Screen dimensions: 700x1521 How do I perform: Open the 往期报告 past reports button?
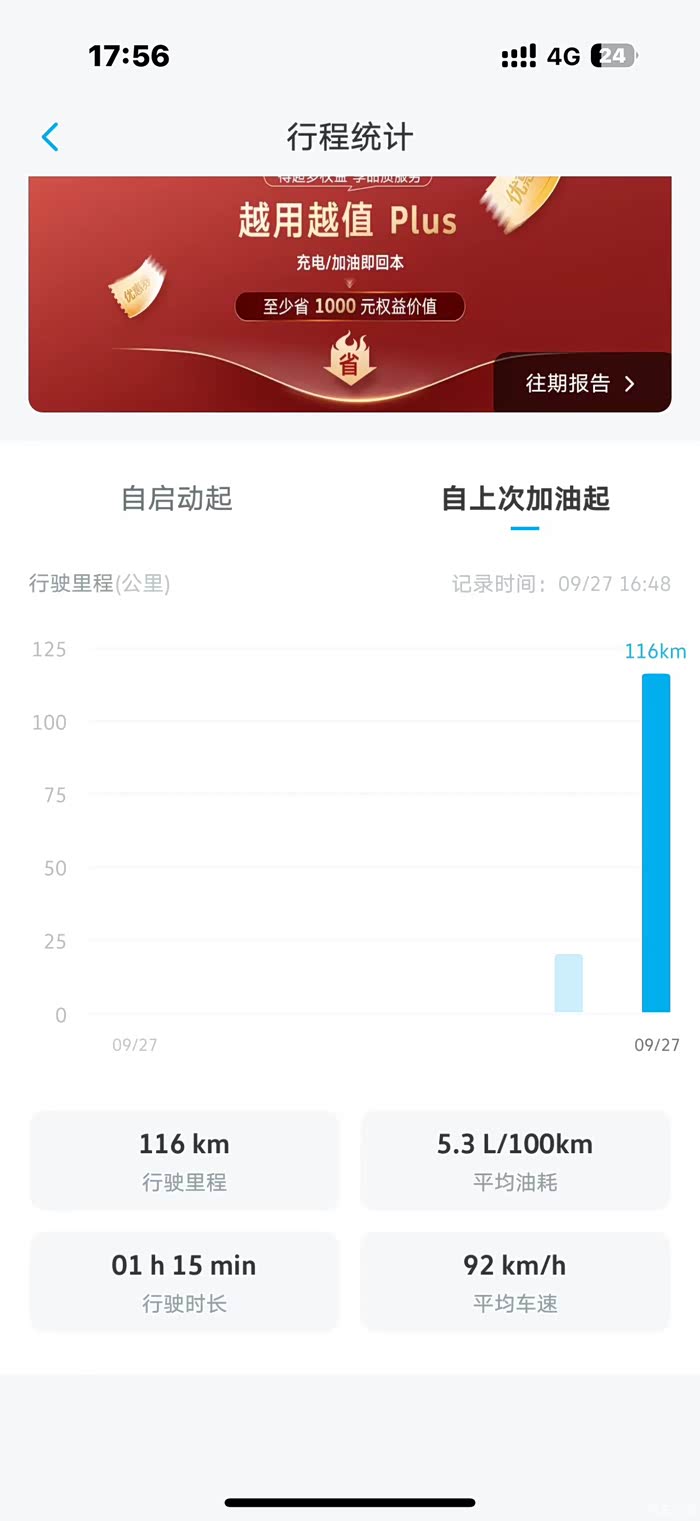point(581,383)
